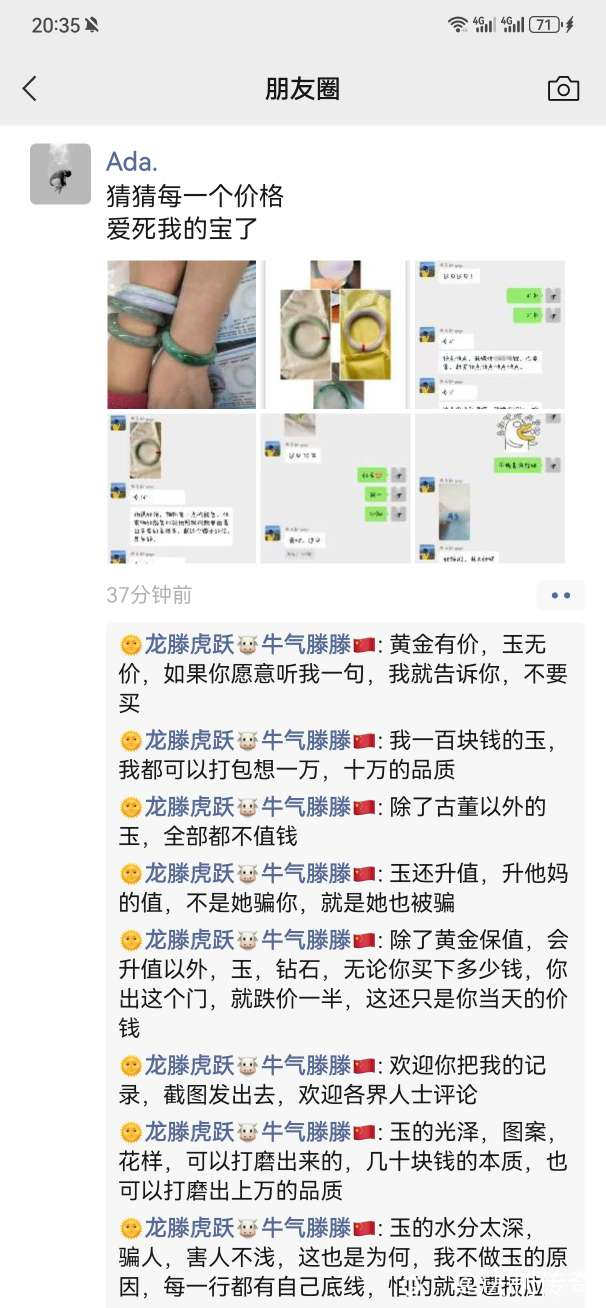Open the fifth image in the post
Screen dimensions: 606x1308
[335, 488]
